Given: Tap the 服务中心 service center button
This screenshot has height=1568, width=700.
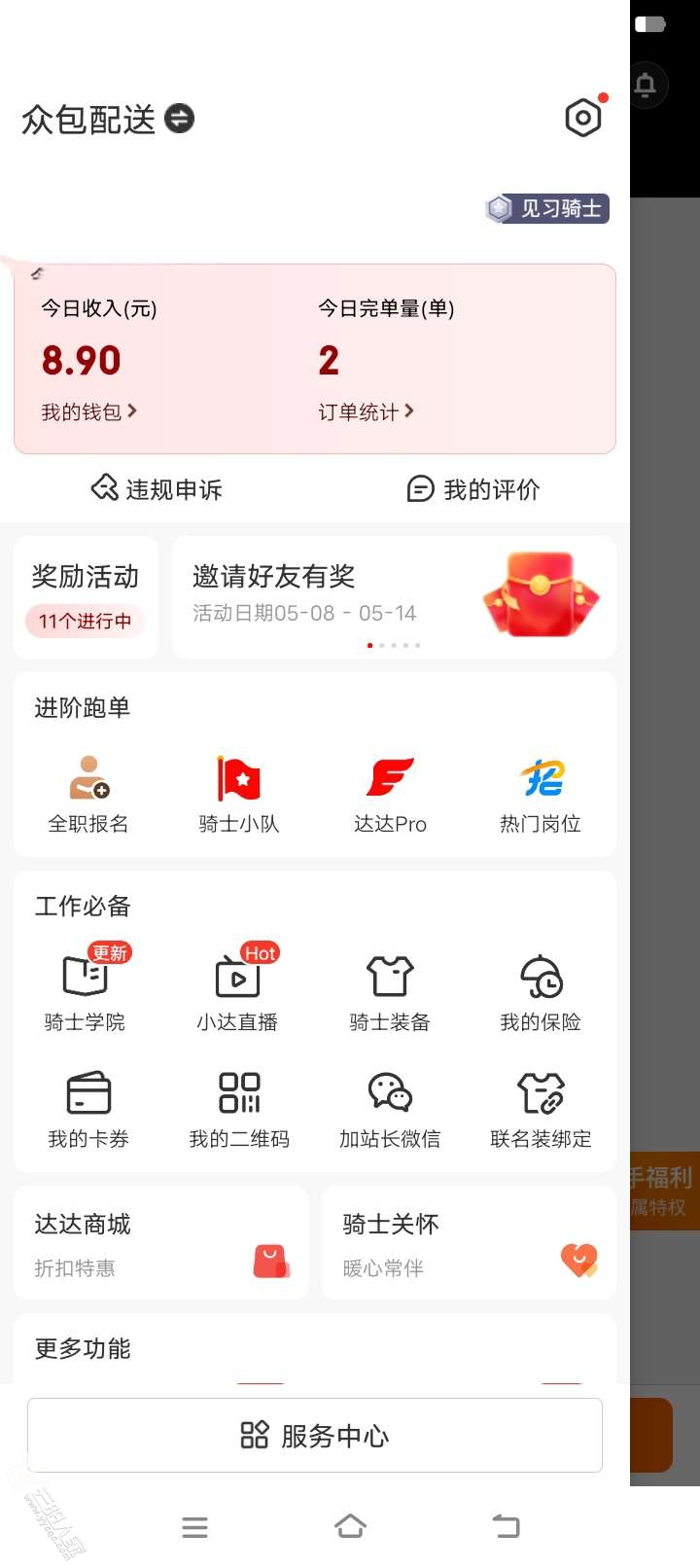Looking at the screenshot, I should tap(315, 1435).
